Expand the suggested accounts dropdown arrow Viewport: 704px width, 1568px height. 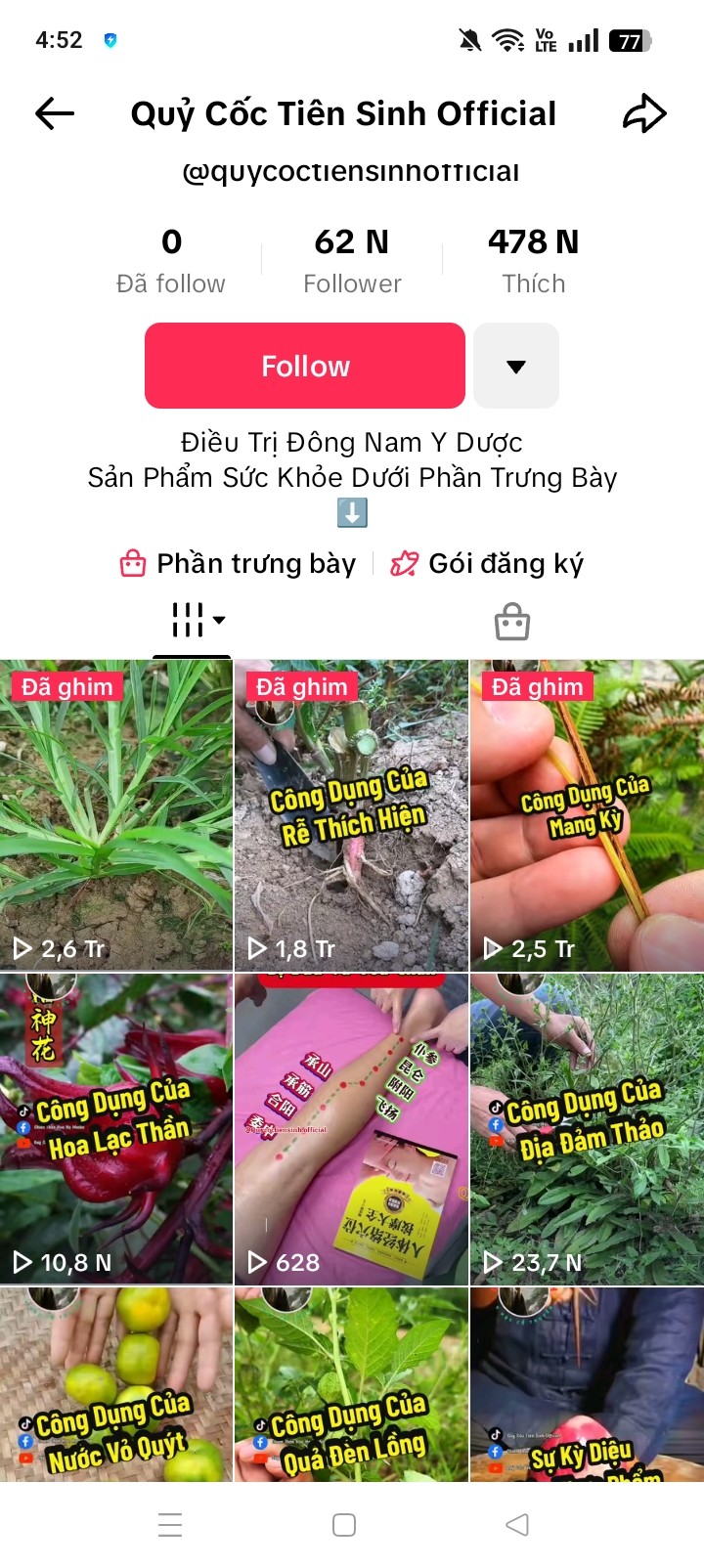[x=516, y=366]
